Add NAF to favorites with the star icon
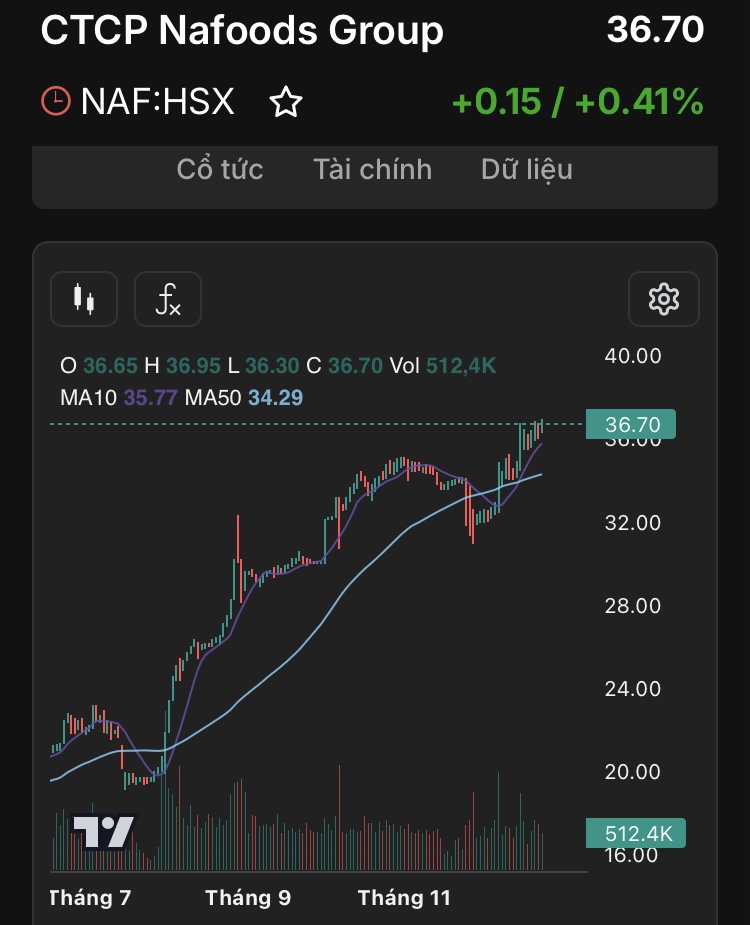The height and width of the screenshot is (925, 750). 286,102
